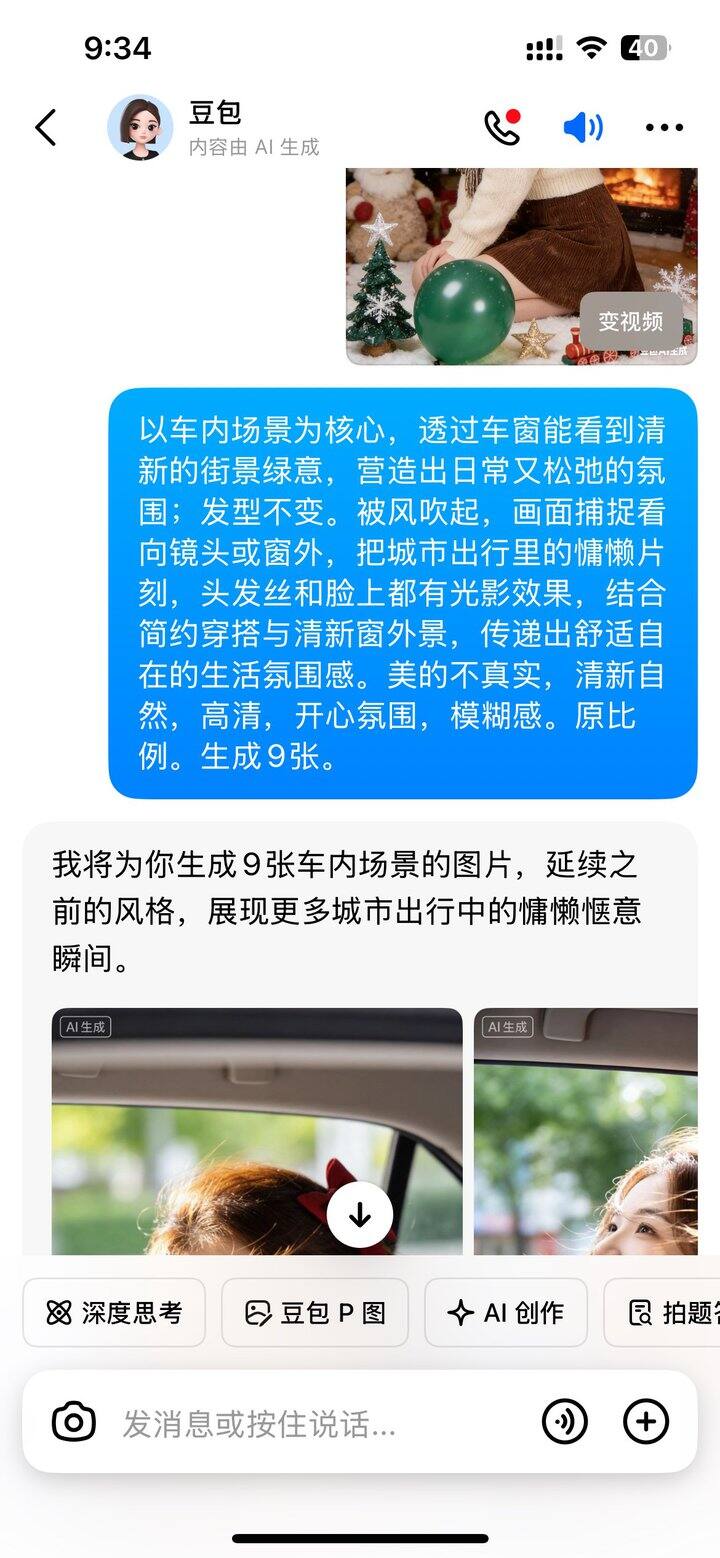Viewport: 720px width, 1558px height.
Task: Open Doubao's profile avatar
Action: point(140,128)
